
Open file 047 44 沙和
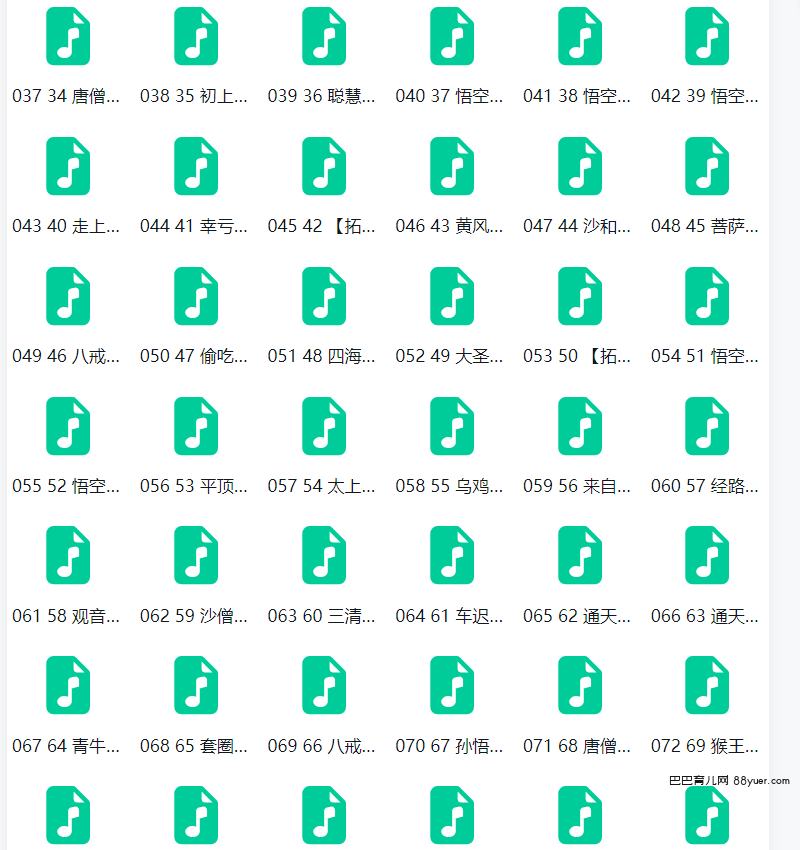pos(580,167)
